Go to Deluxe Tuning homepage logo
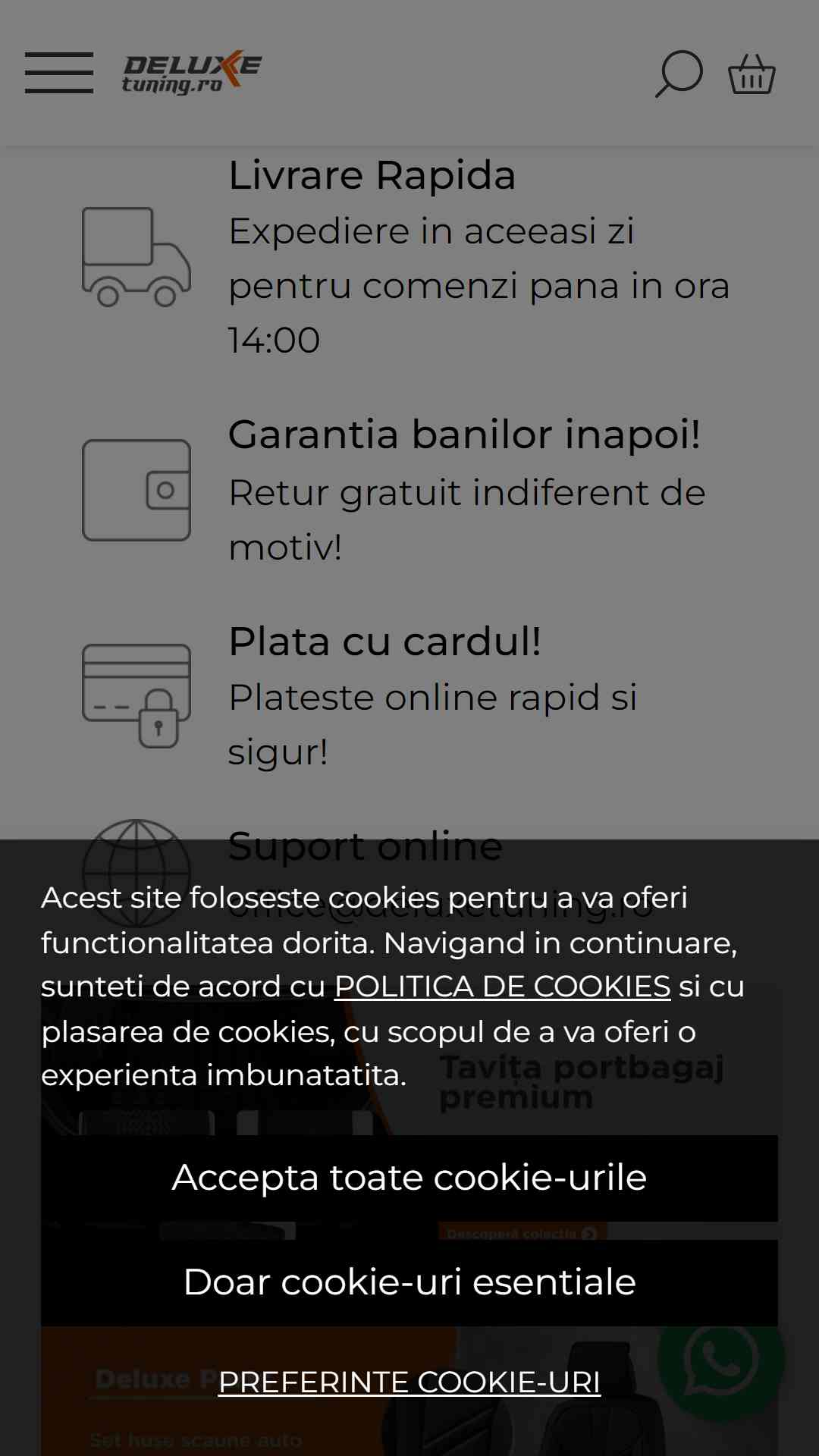This screenshot has height=1456, width=819. pos(192,73)
